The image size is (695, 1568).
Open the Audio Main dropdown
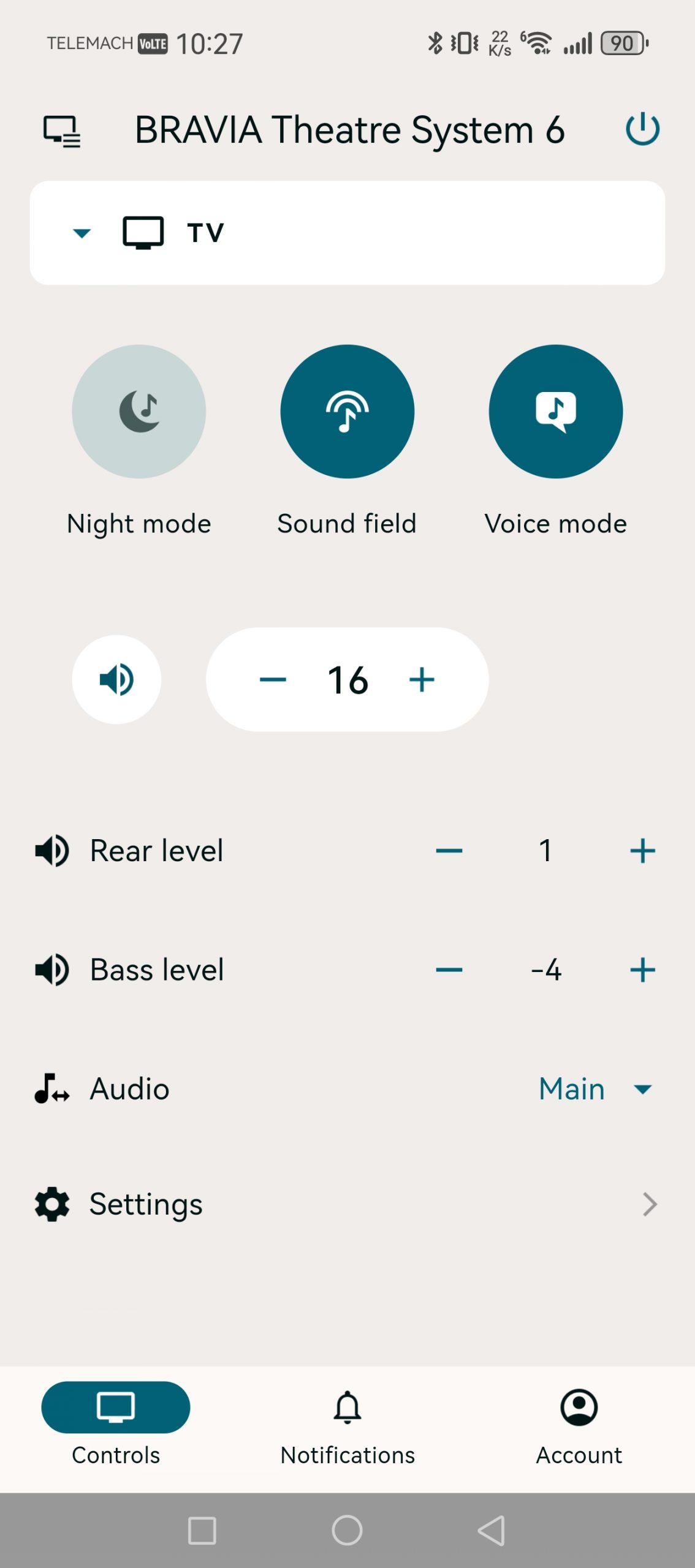594,1089
